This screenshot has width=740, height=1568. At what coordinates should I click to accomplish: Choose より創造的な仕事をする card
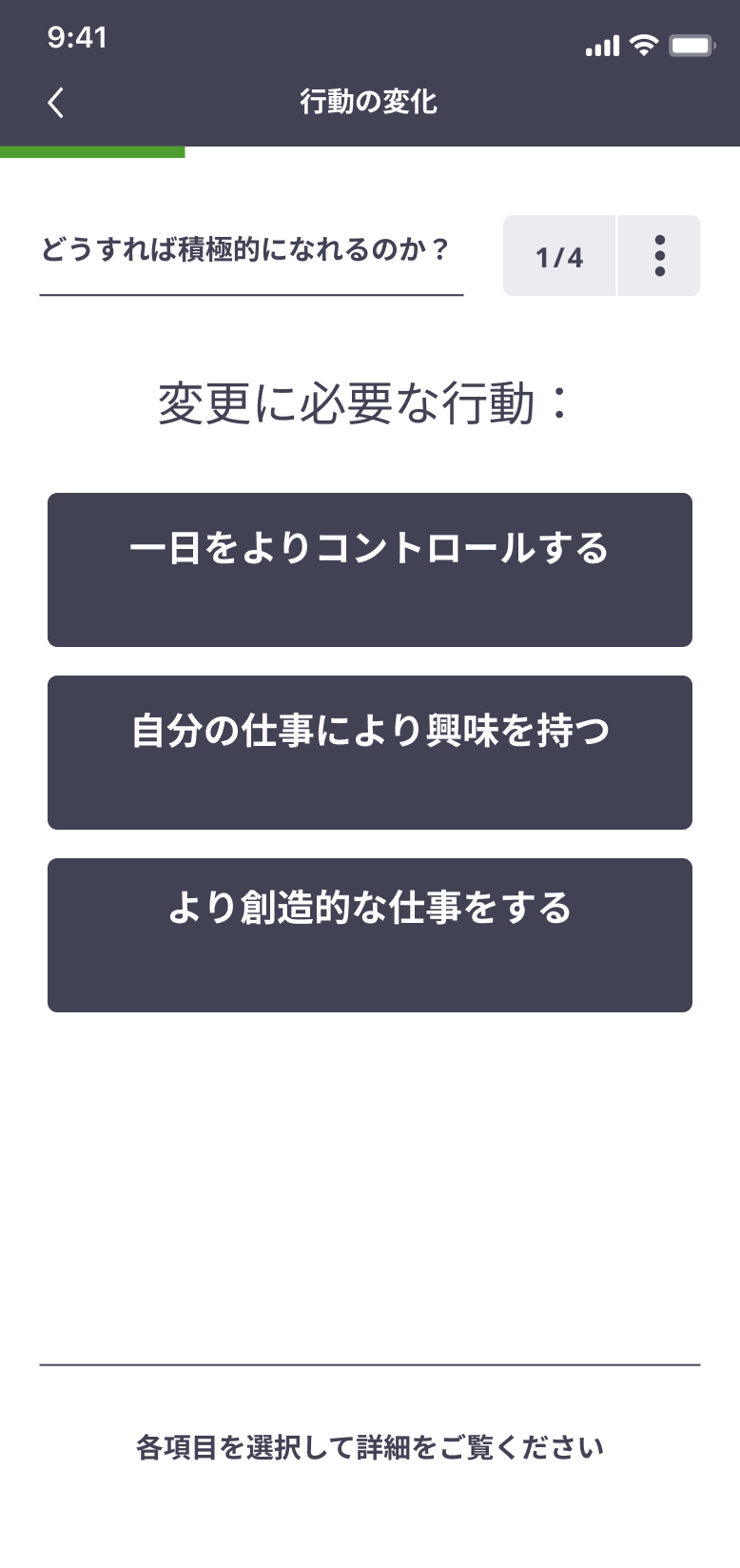pyautogui.click(x=370, y=934)
